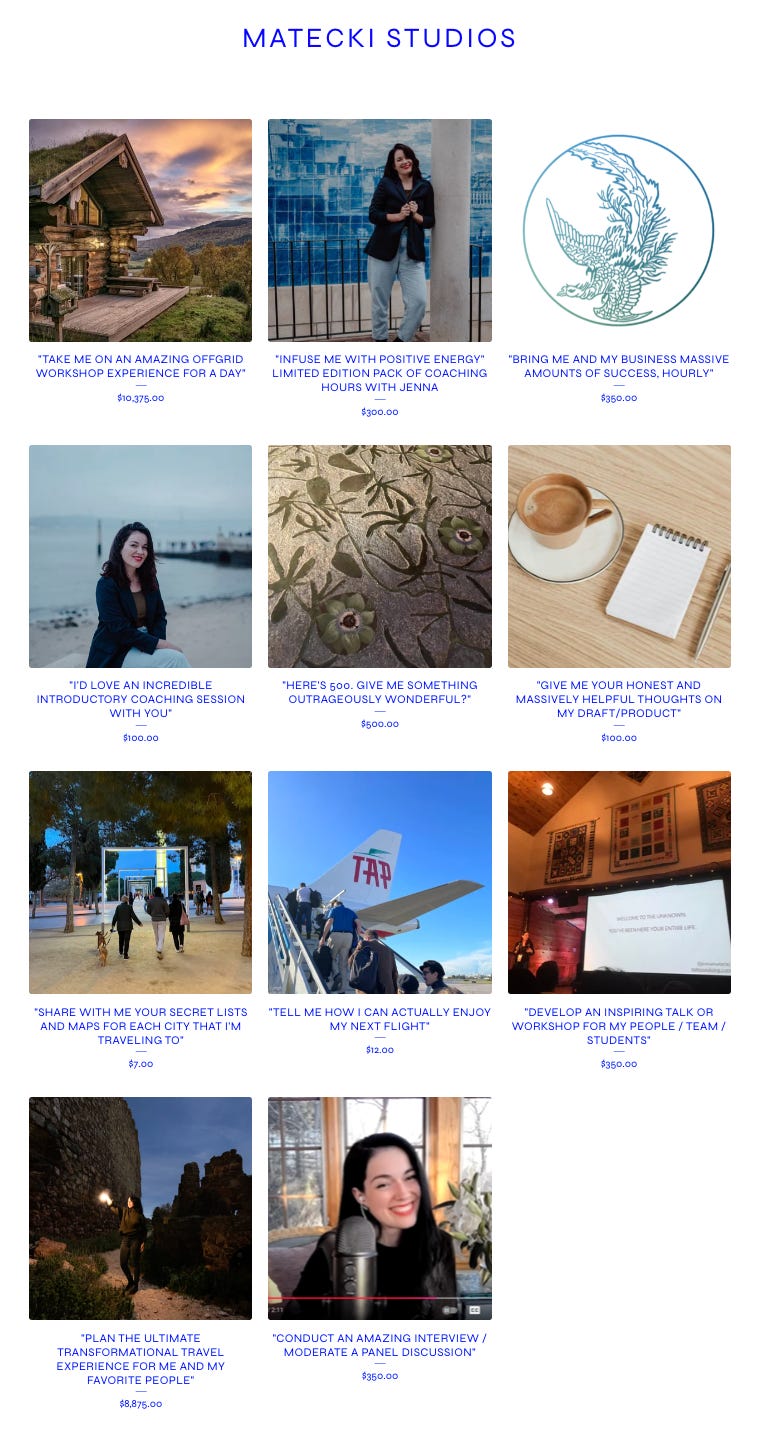Open the interview or panel moderation product
The width and height of the screenshot is (760, 1442).
tap(379, 1209)
